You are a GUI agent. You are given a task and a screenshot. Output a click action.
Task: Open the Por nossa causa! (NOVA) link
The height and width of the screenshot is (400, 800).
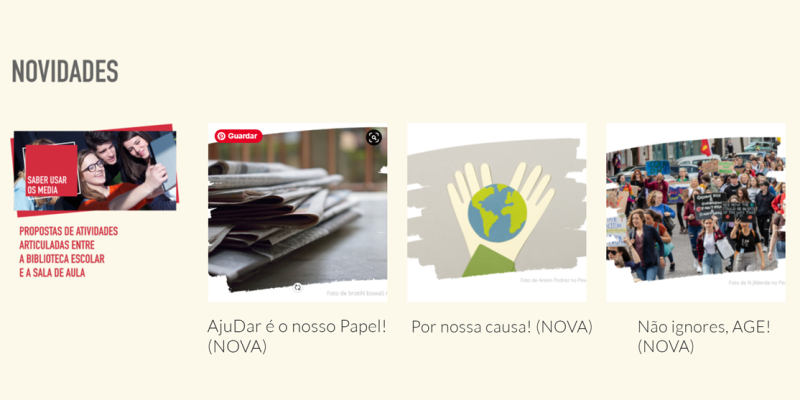point(501,327)
